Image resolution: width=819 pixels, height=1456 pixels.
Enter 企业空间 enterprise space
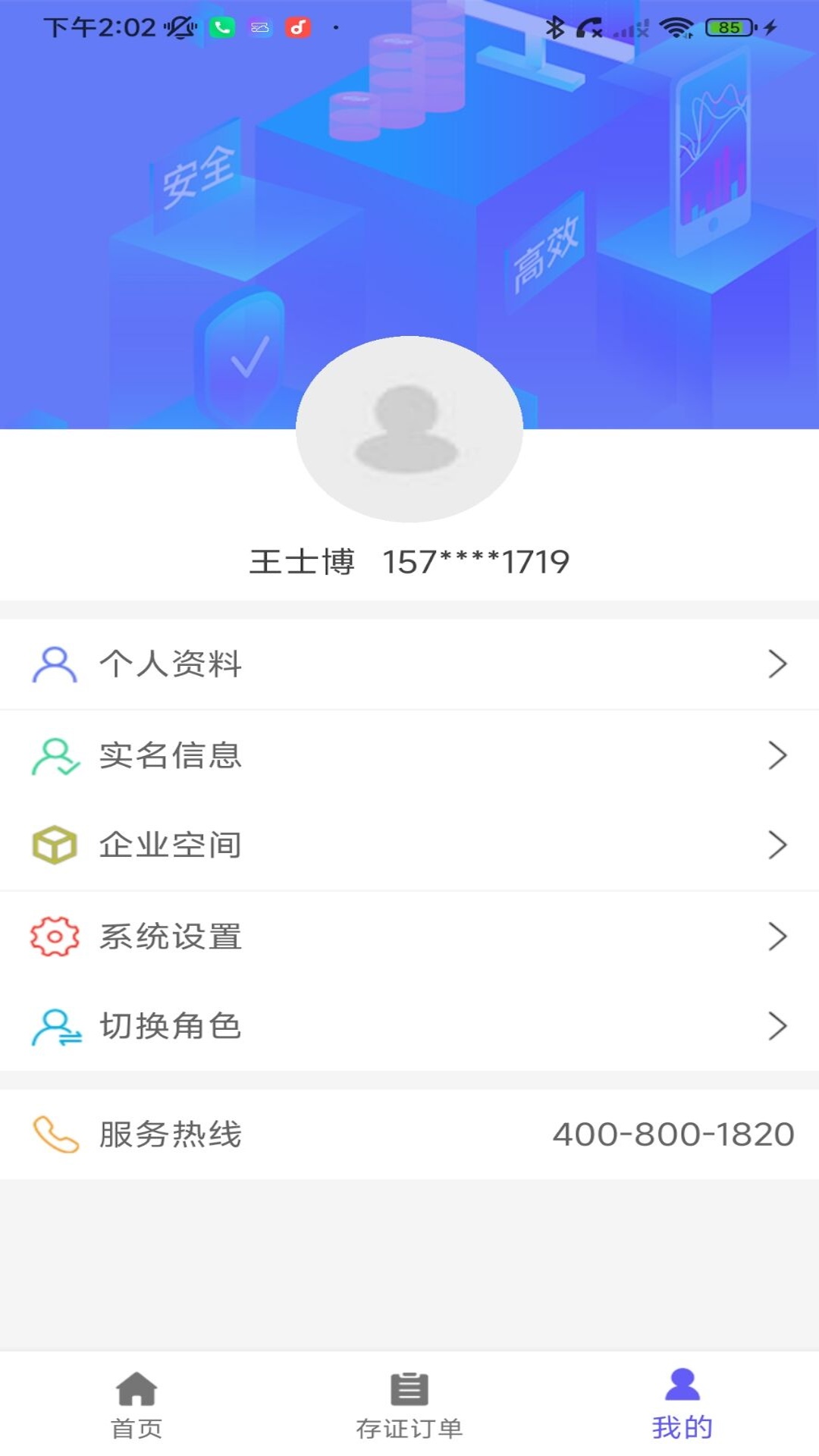tap(409, 845)
